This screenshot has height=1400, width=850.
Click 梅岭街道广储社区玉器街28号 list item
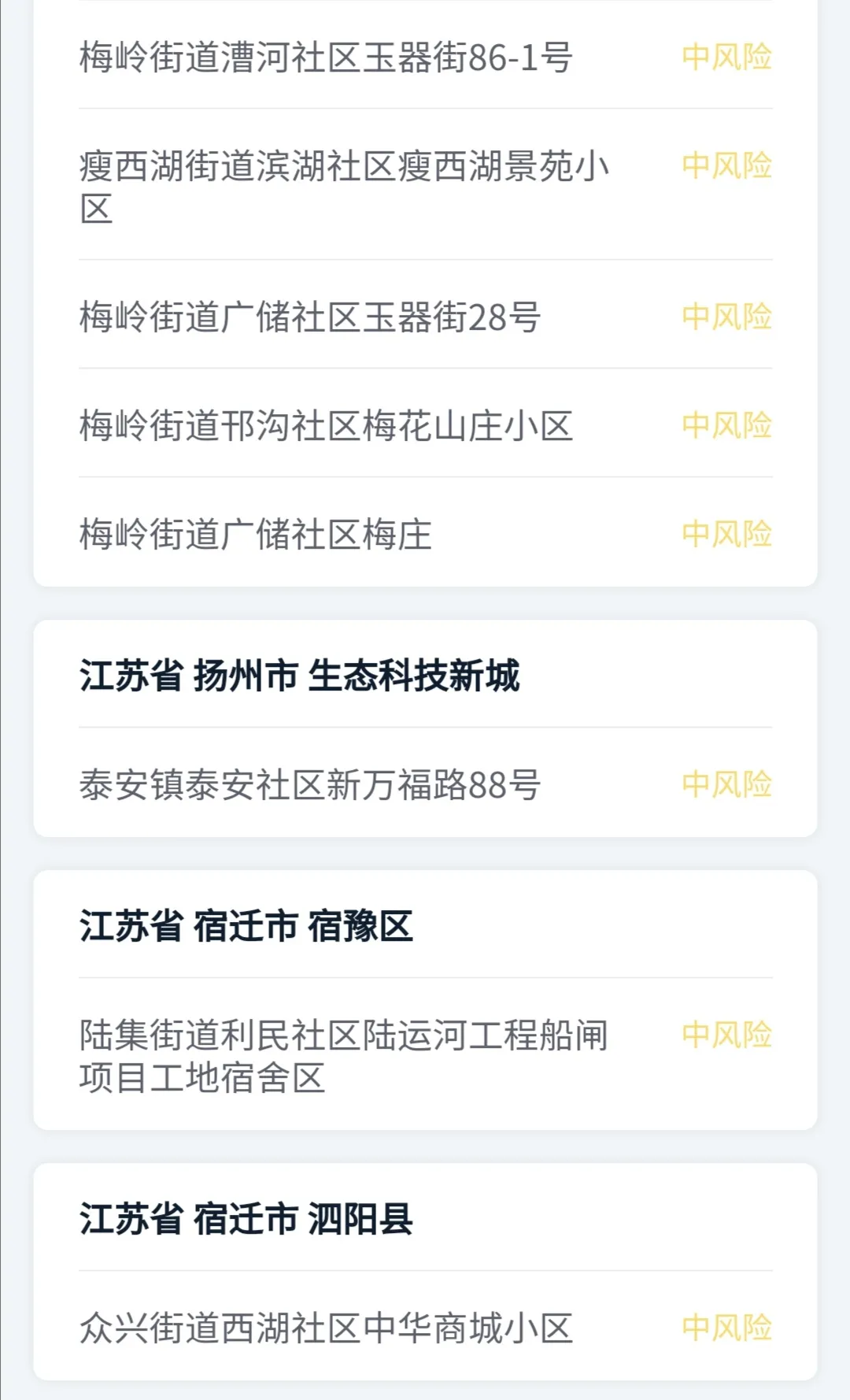(311, 315)
